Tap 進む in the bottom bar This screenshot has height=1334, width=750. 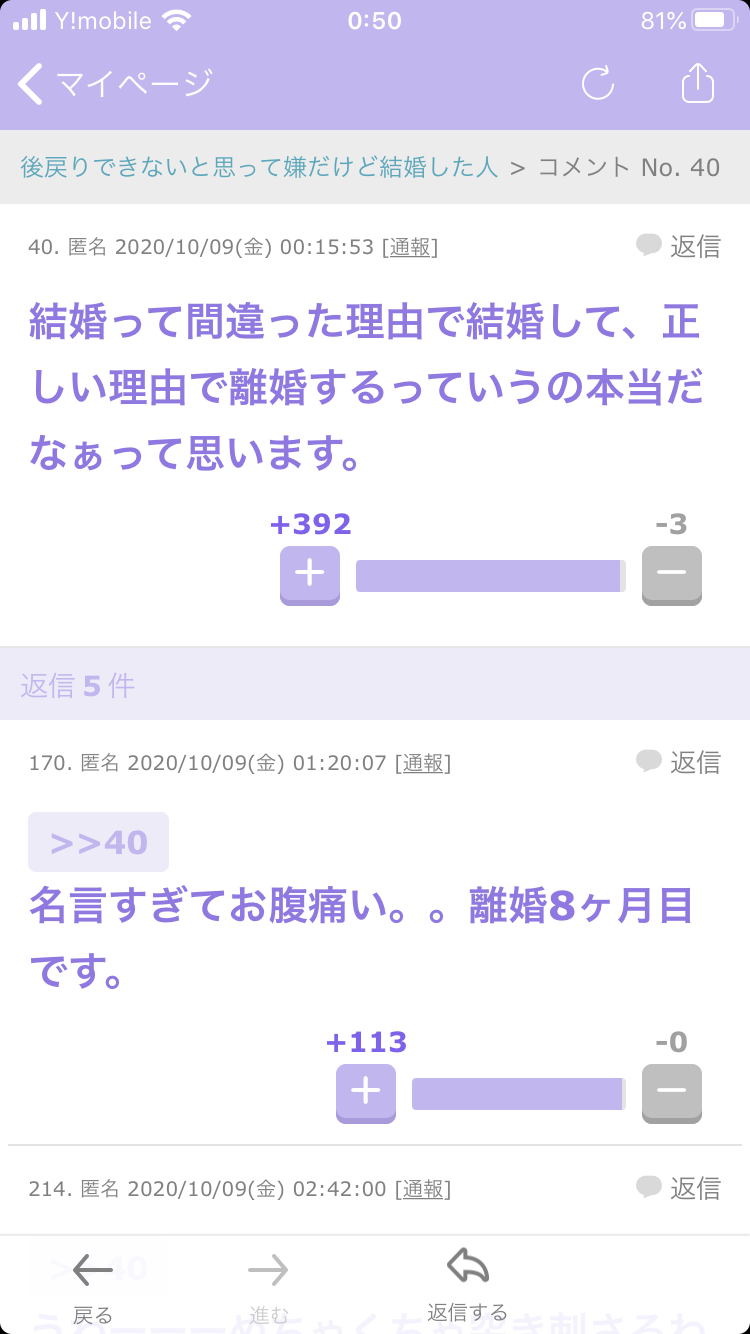pos(268,1287)
